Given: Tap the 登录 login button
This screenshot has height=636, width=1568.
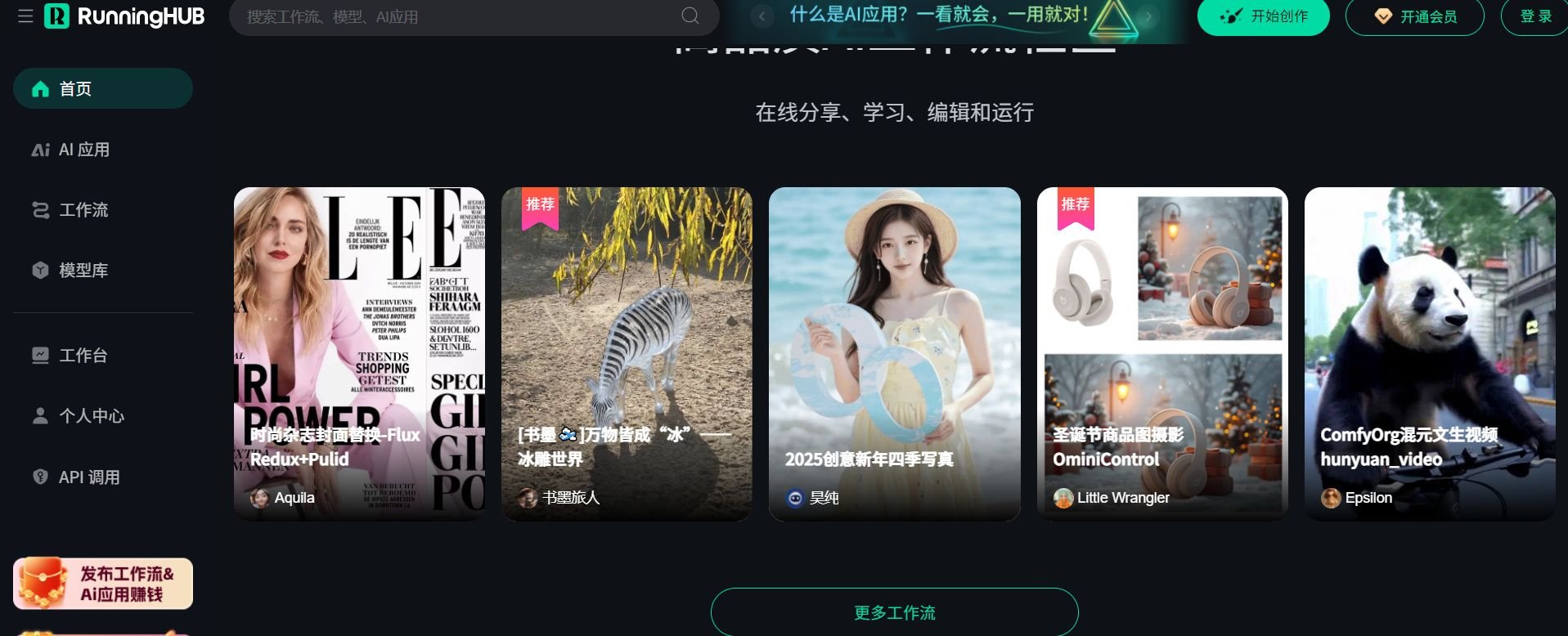Looking at the screenshot, I should tap(1534, 16).
